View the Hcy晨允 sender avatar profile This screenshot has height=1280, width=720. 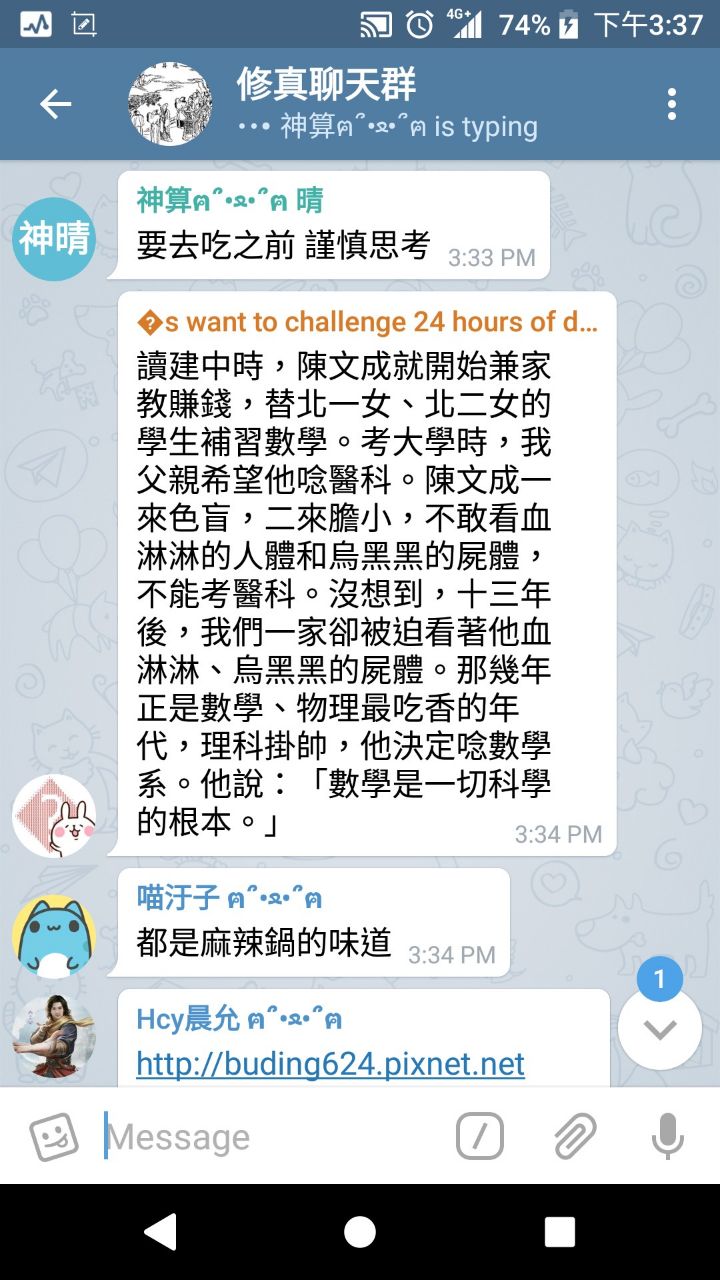tap(54, 1036)
